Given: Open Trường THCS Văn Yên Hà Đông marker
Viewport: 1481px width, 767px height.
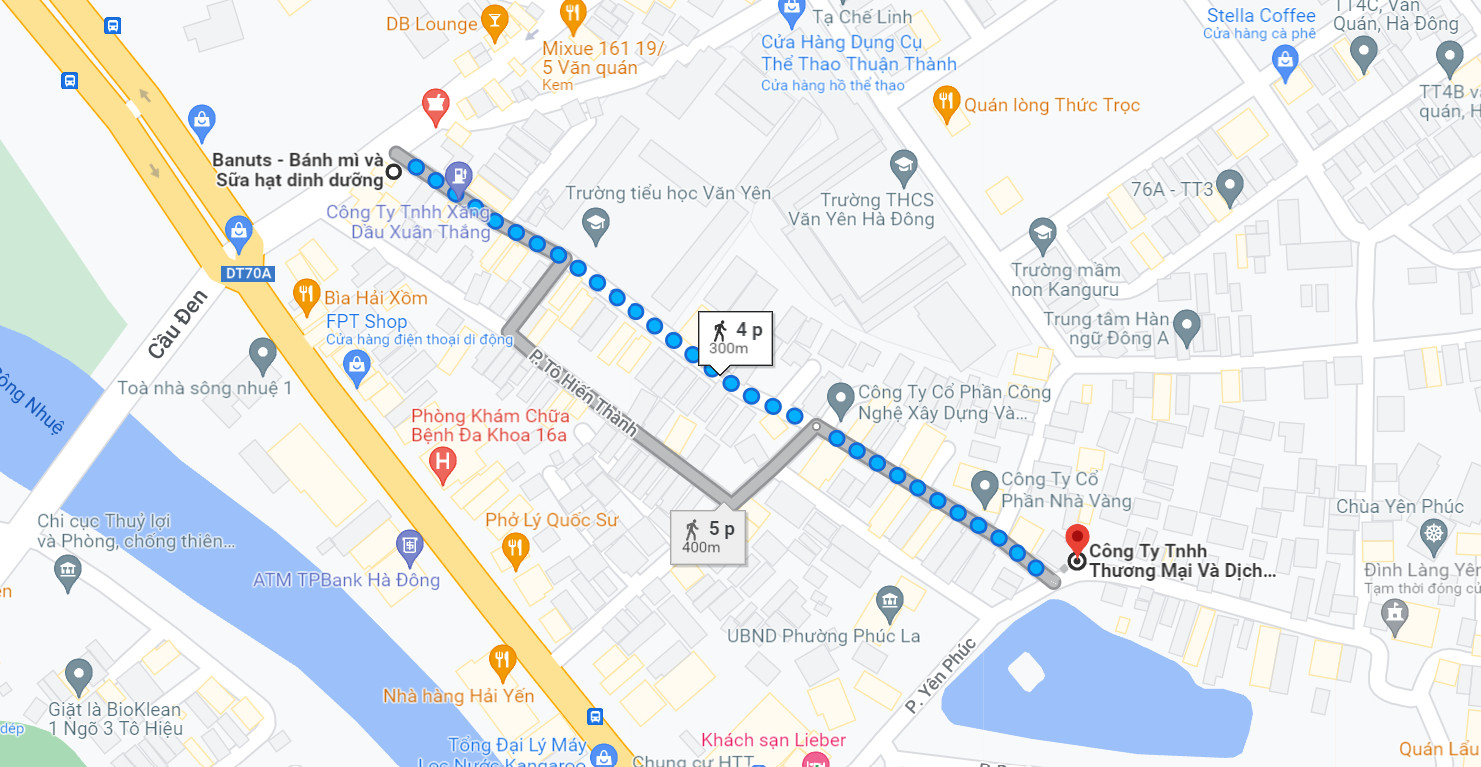Looking at the screenshot, I should click(x=904, y=163).
